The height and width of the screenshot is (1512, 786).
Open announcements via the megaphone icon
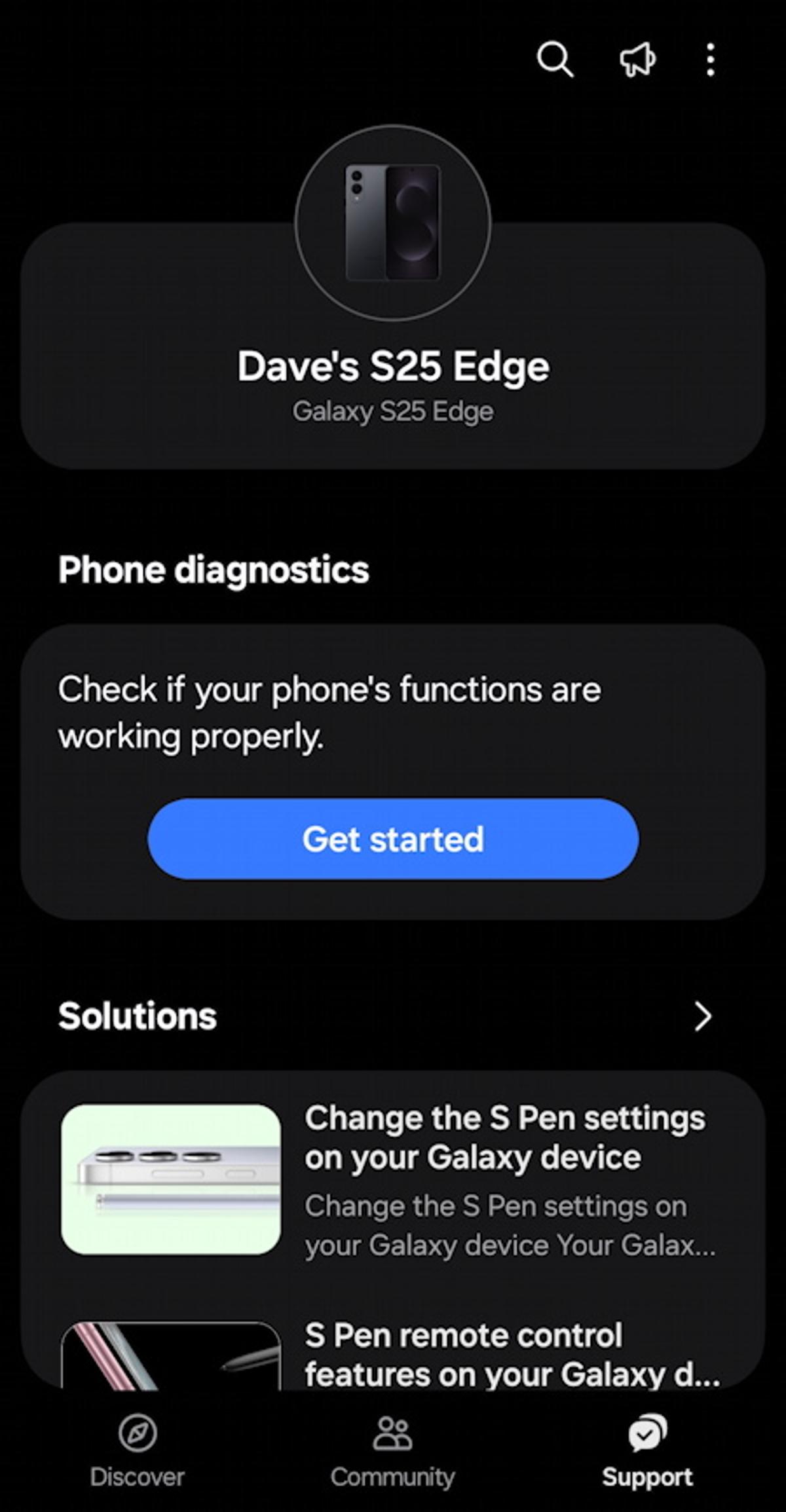tap(637, 60)
